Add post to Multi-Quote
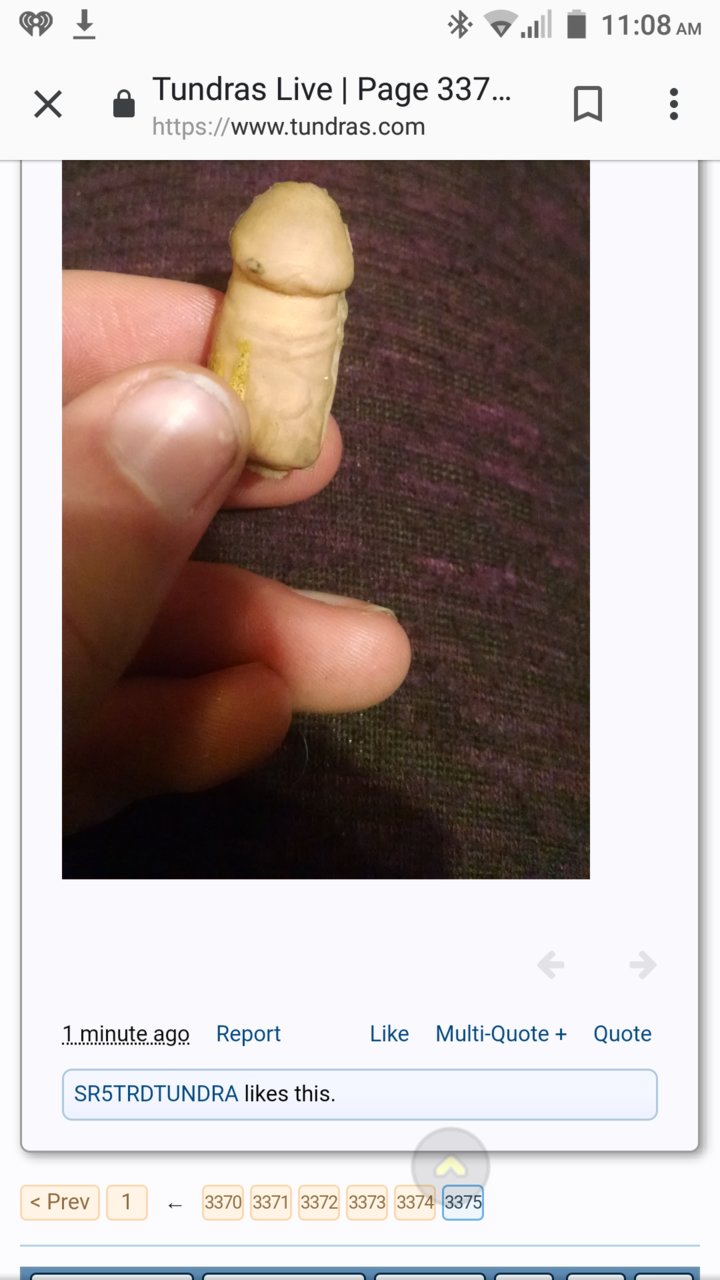The width and height of the screenshot is (720, 1280). [501, 1034]
